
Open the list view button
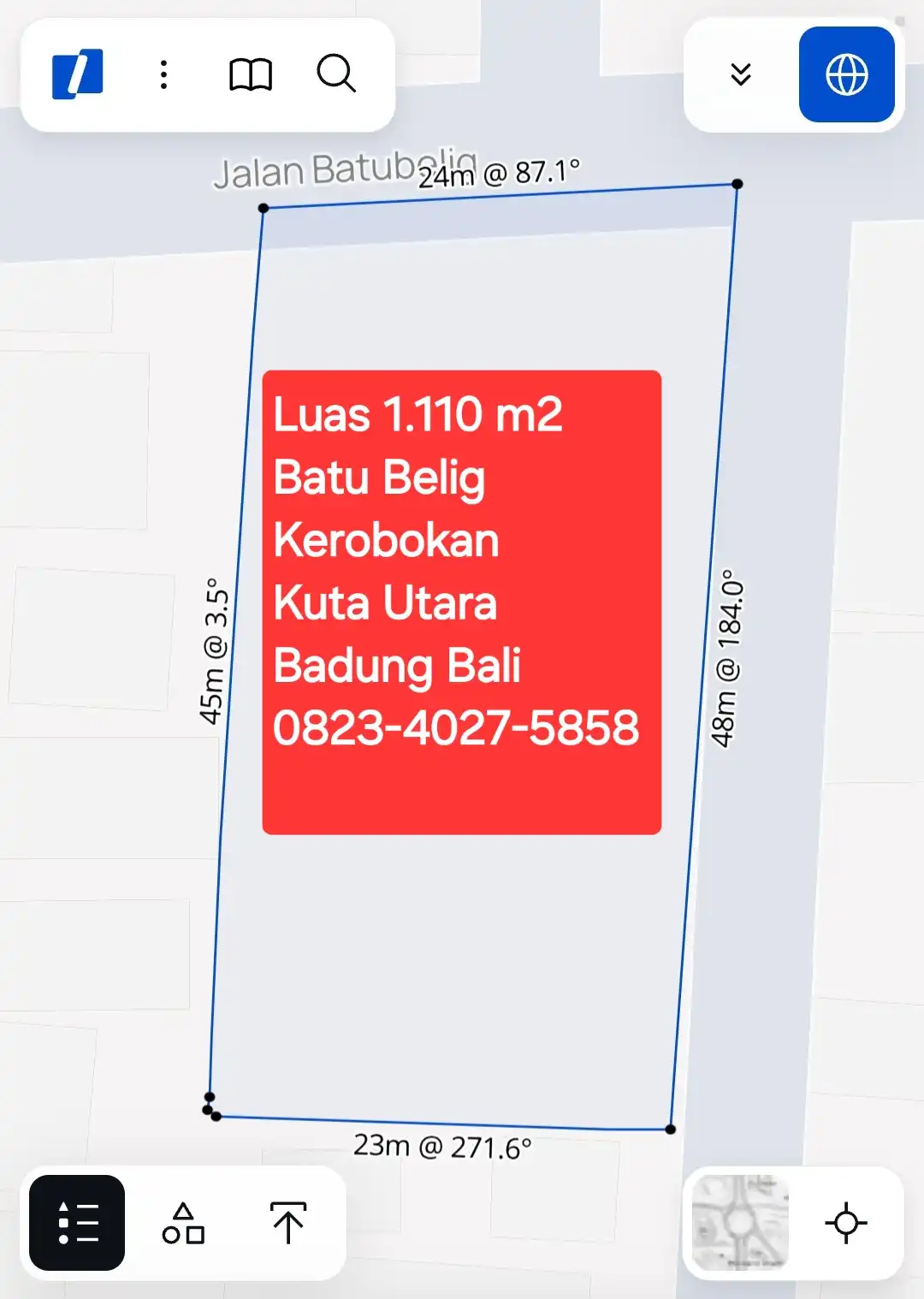click(77, 1222)
